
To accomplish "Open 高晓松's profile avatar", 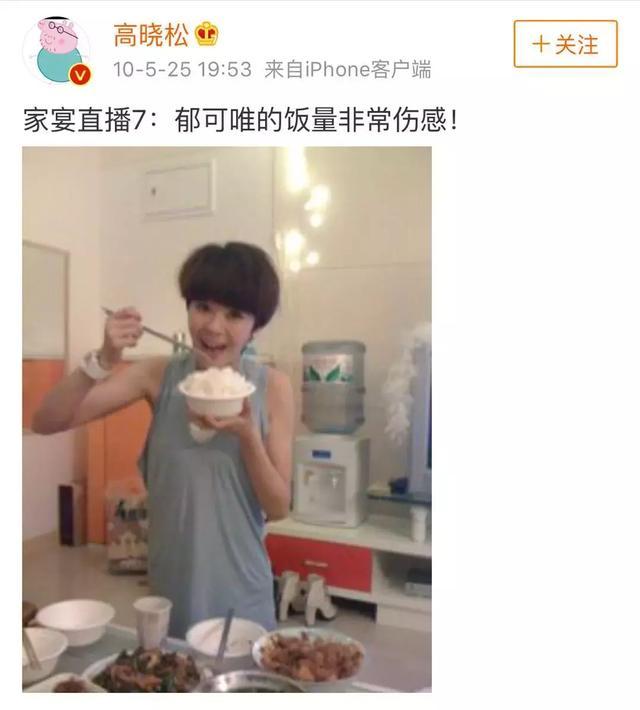I will [56, 51].
